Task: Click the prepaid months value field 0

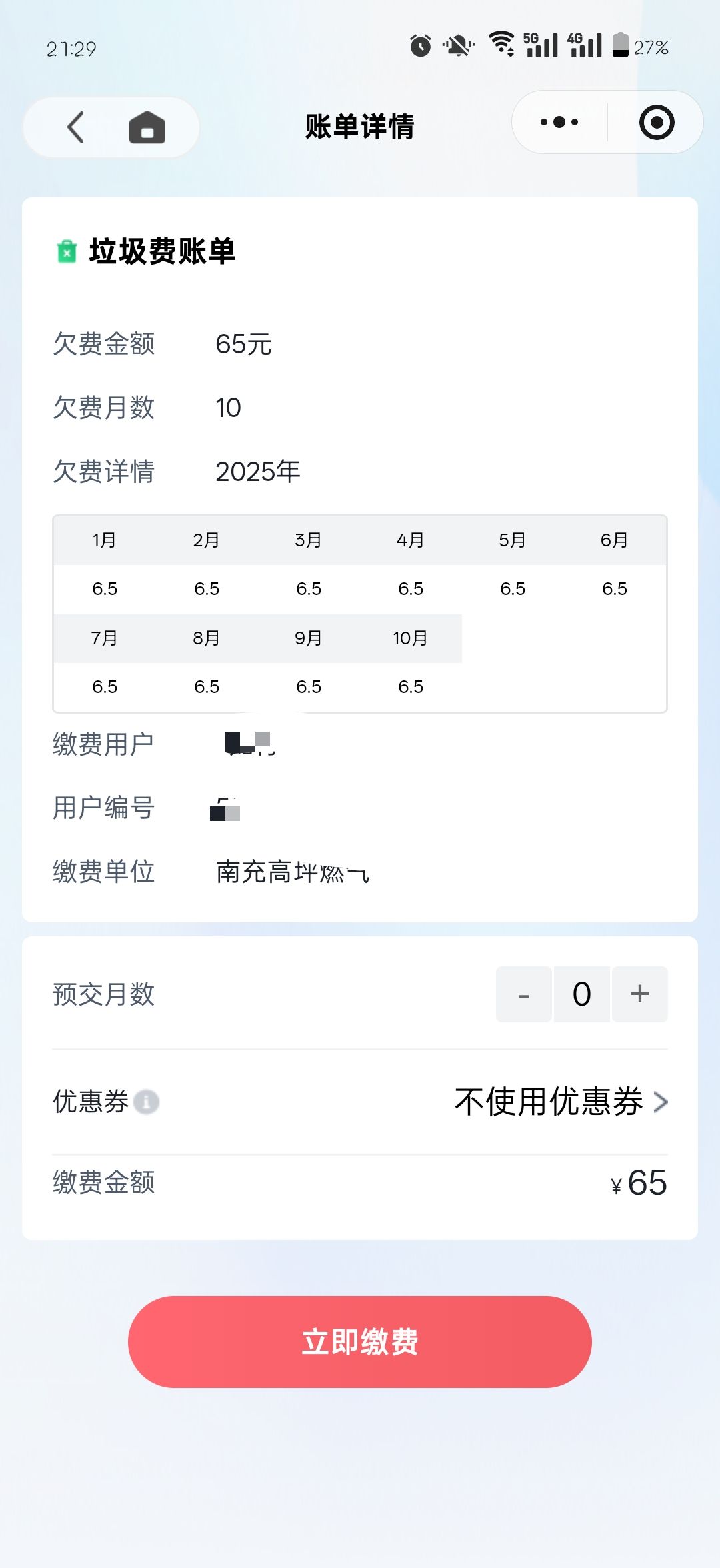Action: click(581, 994)
